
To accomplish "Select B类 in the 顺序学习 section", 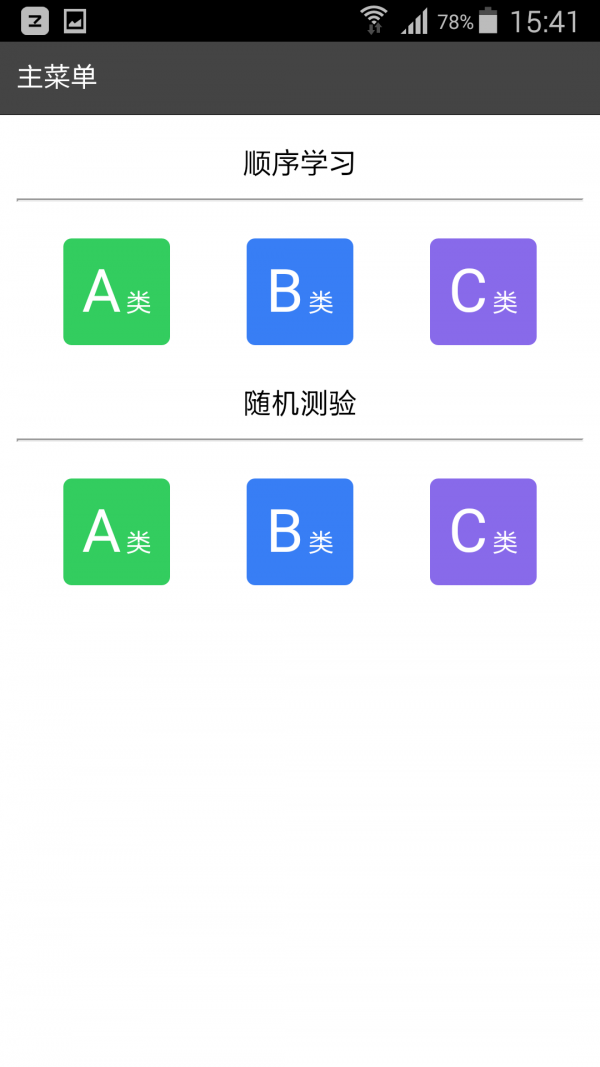I will click(300, 292).
